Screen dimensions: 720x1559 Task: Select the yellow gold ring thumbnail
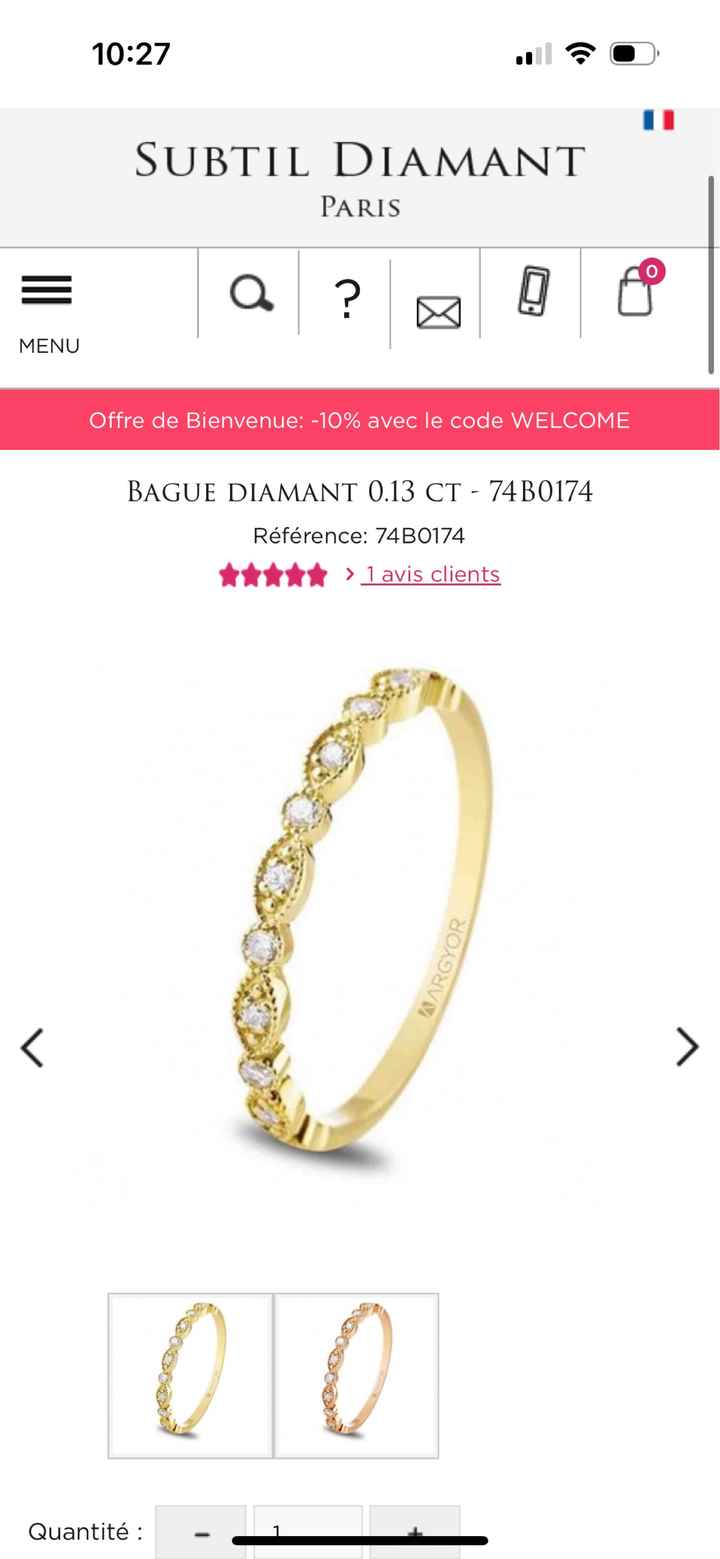(x=191, y=1374)
